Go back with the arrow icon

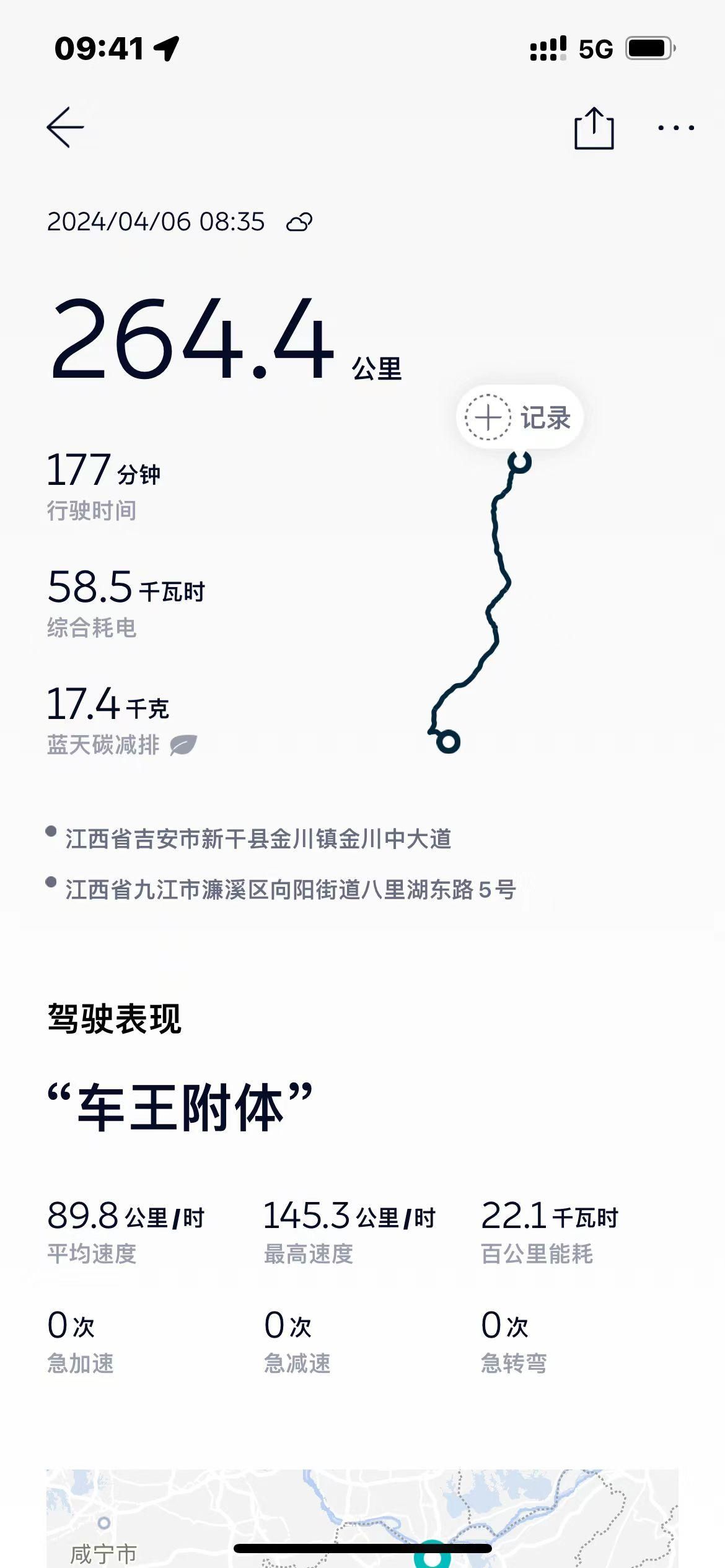[x=65, y=128]
